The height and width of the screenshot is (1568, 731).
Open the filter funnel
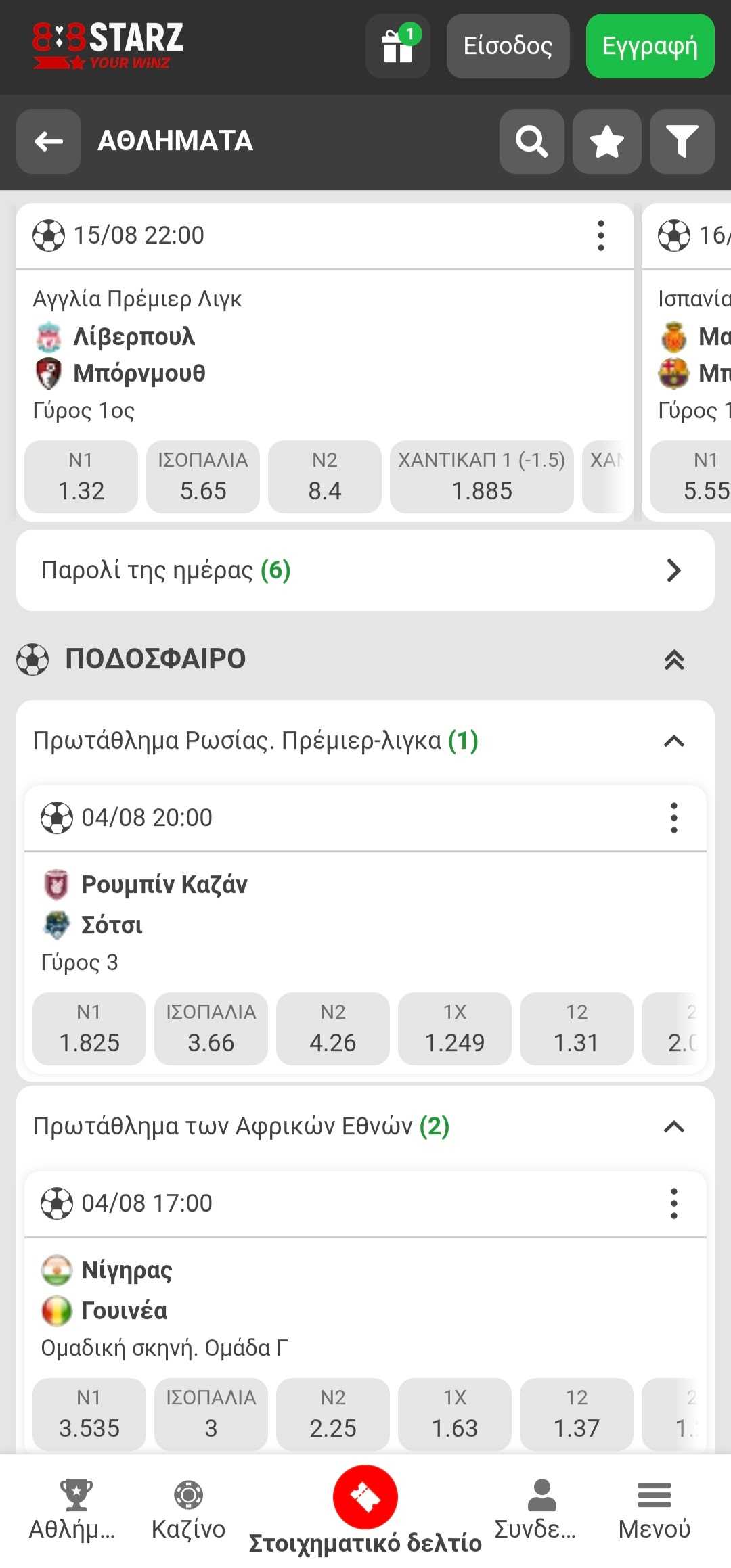click(682, 141)
